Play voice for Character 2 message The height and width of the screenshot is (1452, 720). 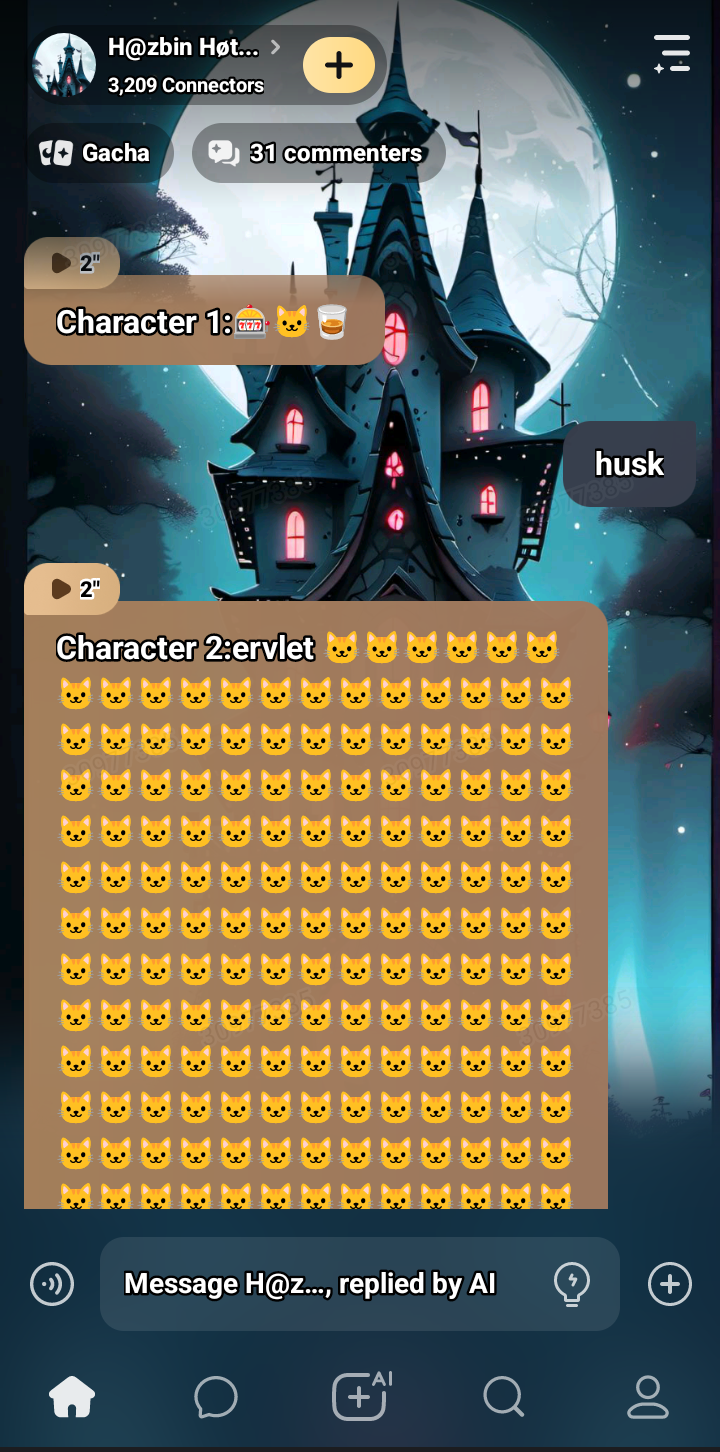click(71, 589)
